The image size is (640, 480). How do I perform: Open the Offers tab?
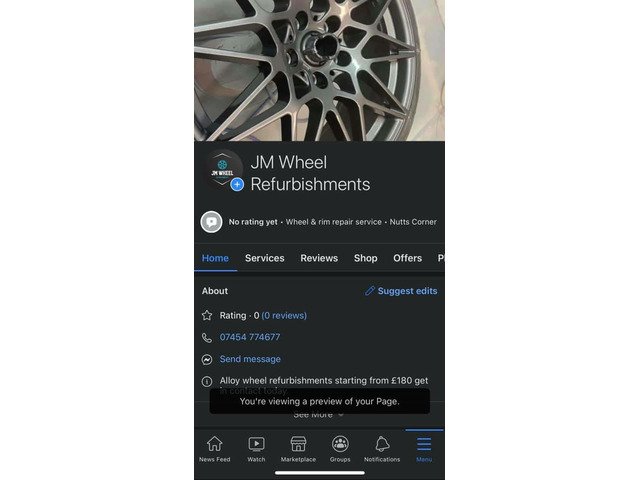click(407, 258)
